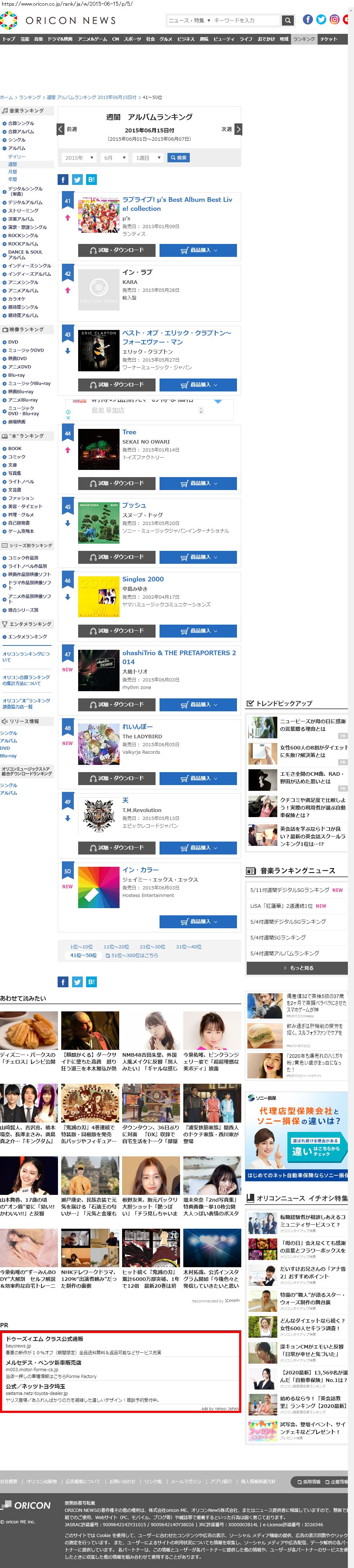Open Oricon's Facebook page icon in header
The image size is (354, 1568).
[308, 19]
